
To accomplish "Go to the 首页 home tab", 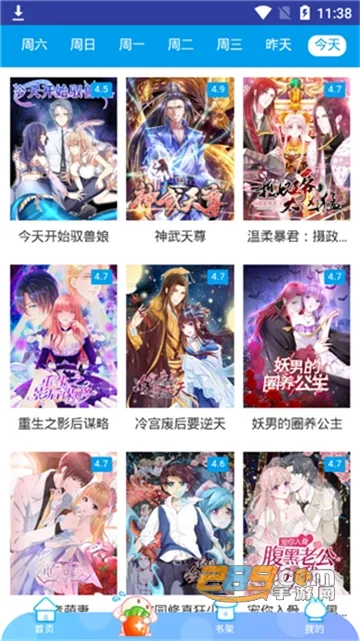I will (x=44, y=616).
